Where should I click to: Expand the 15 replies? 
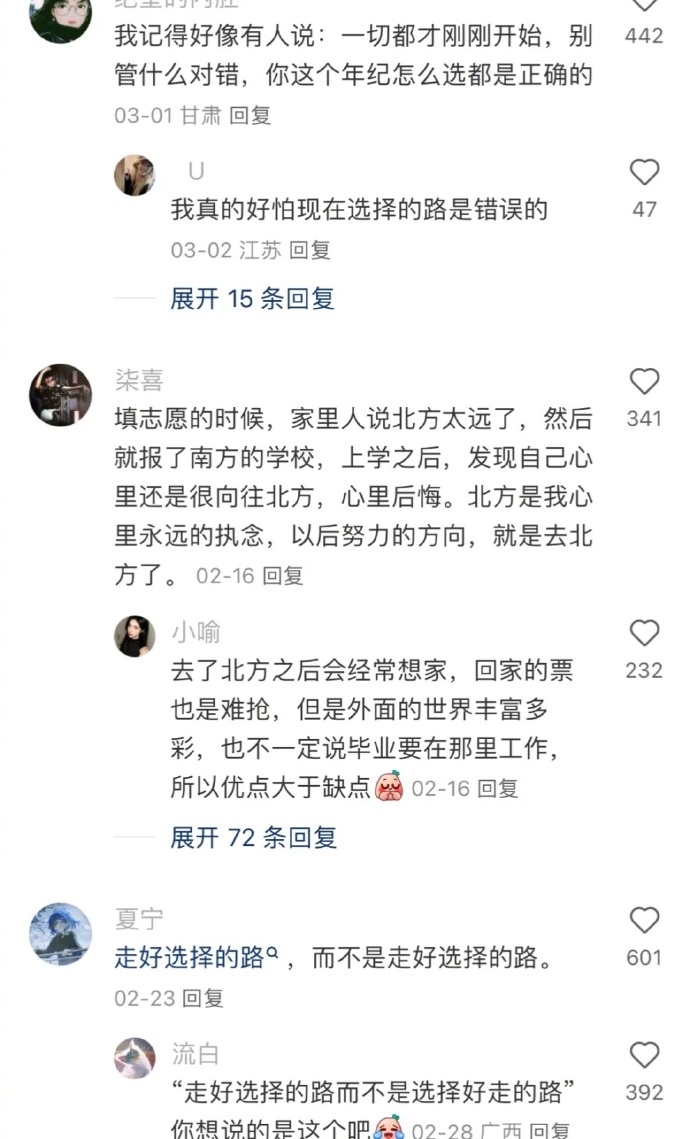coord(252,299)
